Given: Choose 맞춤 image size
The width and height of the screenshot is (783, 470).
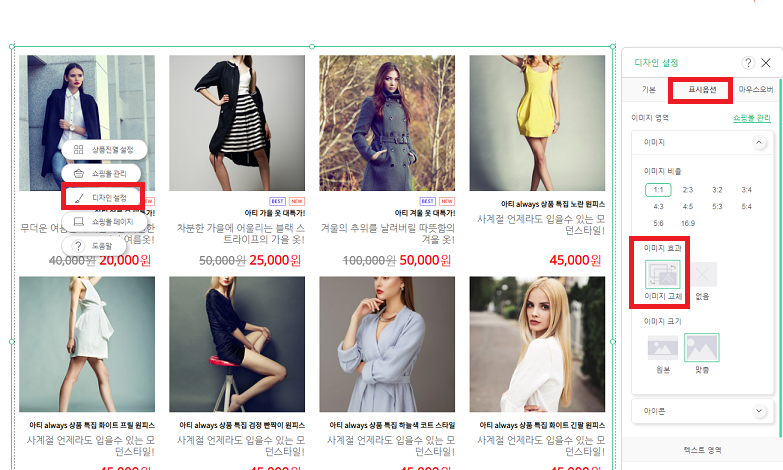Looking at the screenshot, I should point(701,351).
